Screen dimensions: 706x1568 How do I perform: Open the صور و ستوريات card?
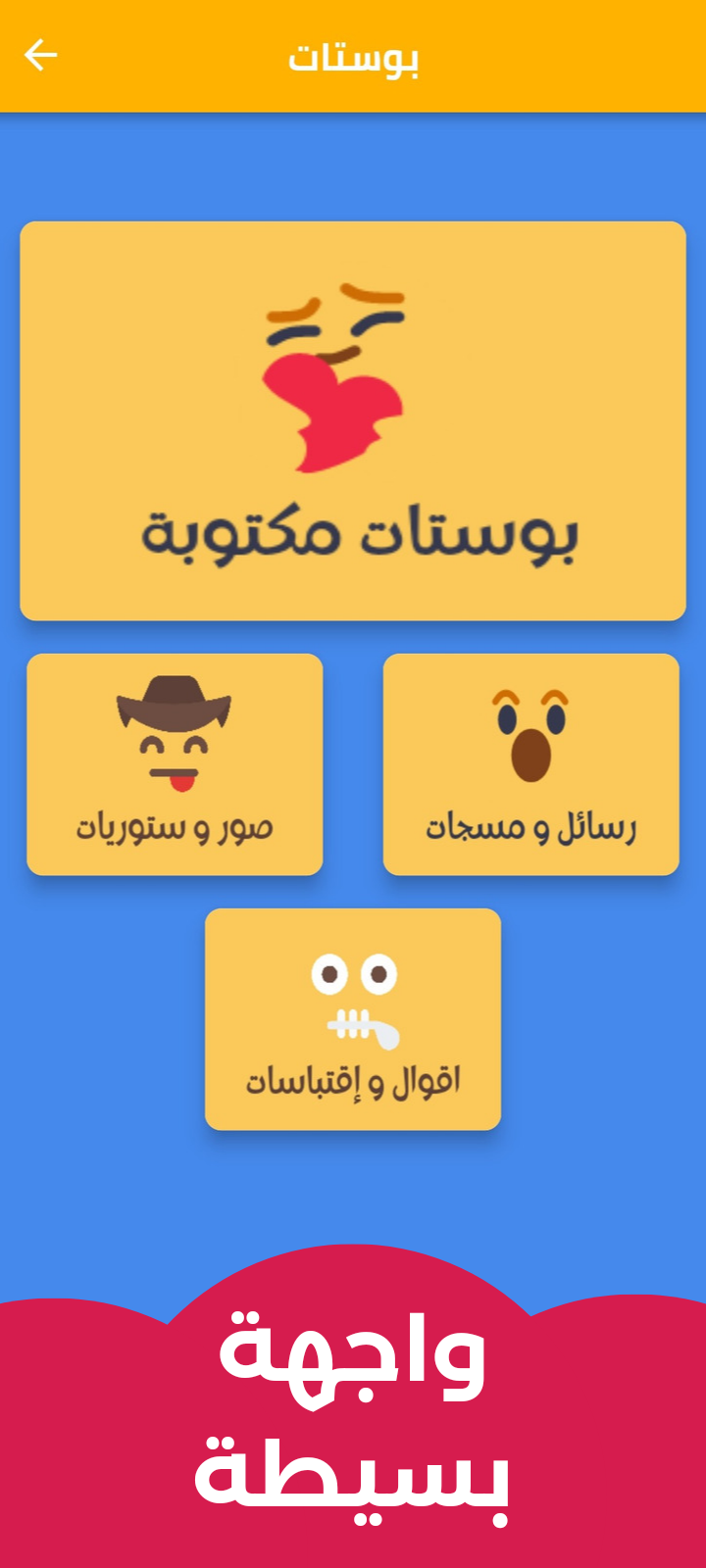(x=175, y=764)
